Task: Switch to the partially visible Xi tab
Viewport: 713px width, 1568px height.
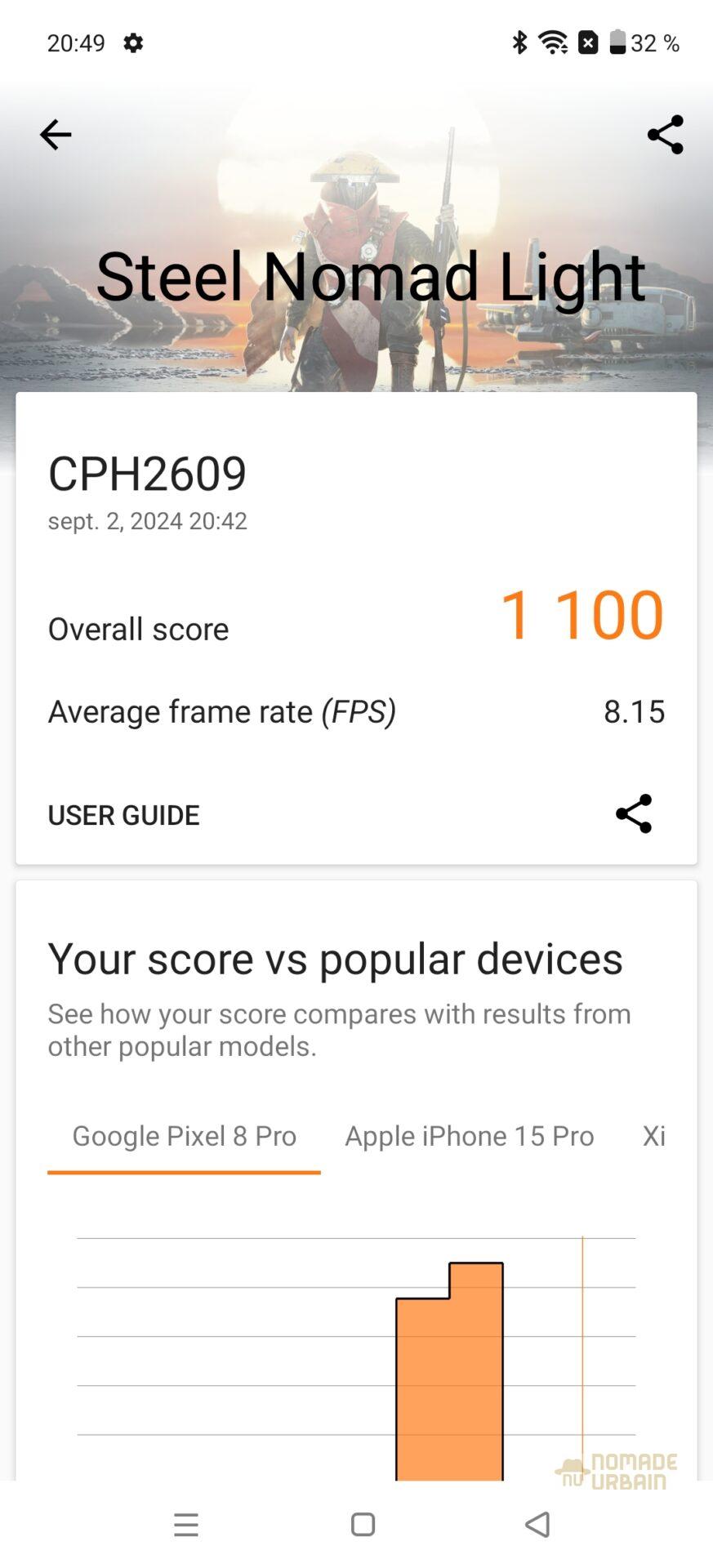Action: click(653, 1136)
